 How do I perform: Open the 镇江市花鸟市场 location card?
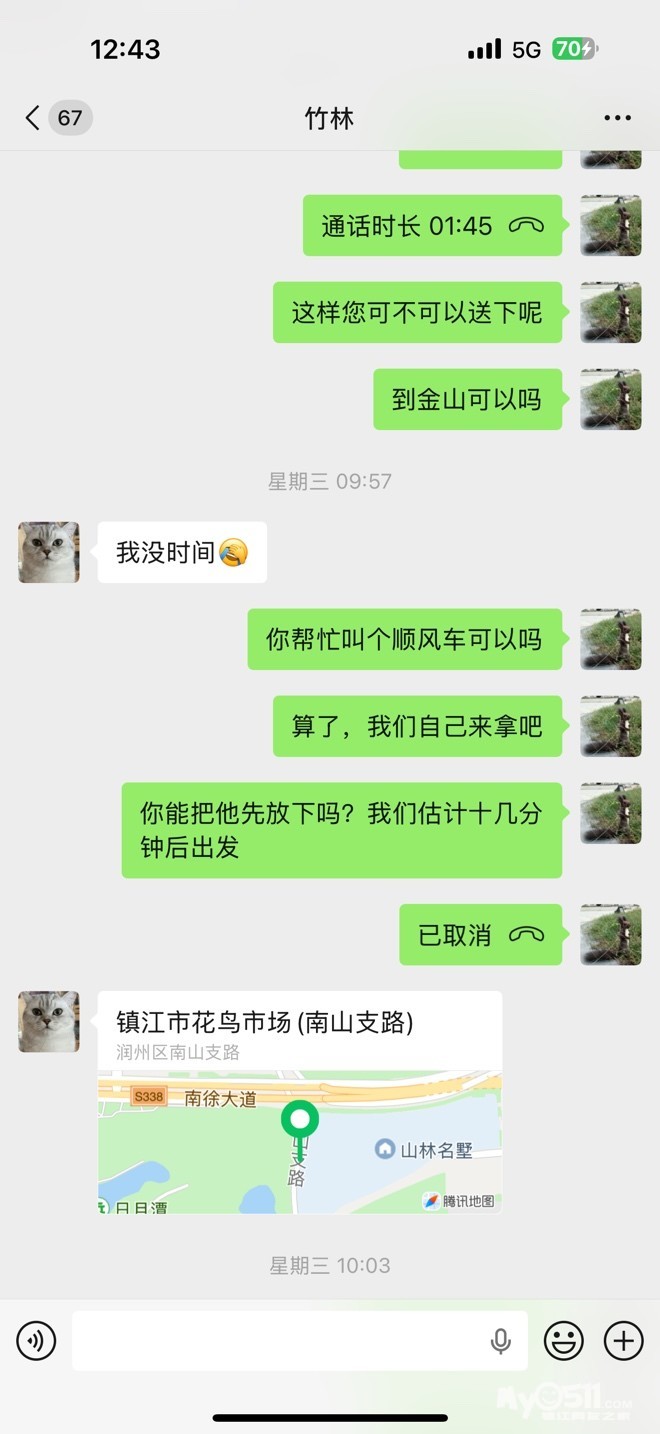click(299, 1102)
